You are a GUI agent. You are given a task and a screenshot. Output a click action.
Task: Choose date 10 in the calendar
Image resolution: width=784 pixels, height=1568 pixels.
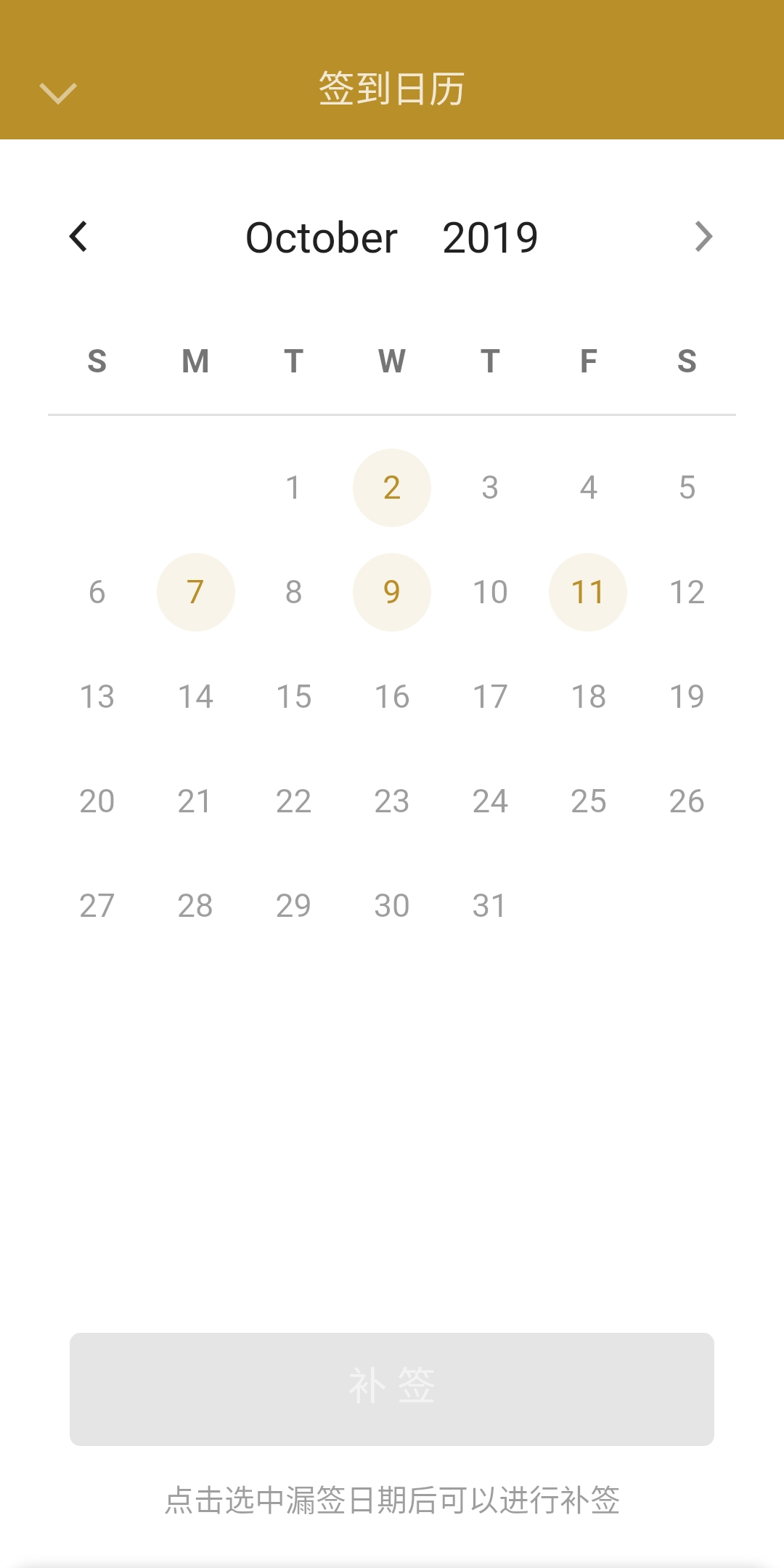pyautogui.click(x=490, y=592)
